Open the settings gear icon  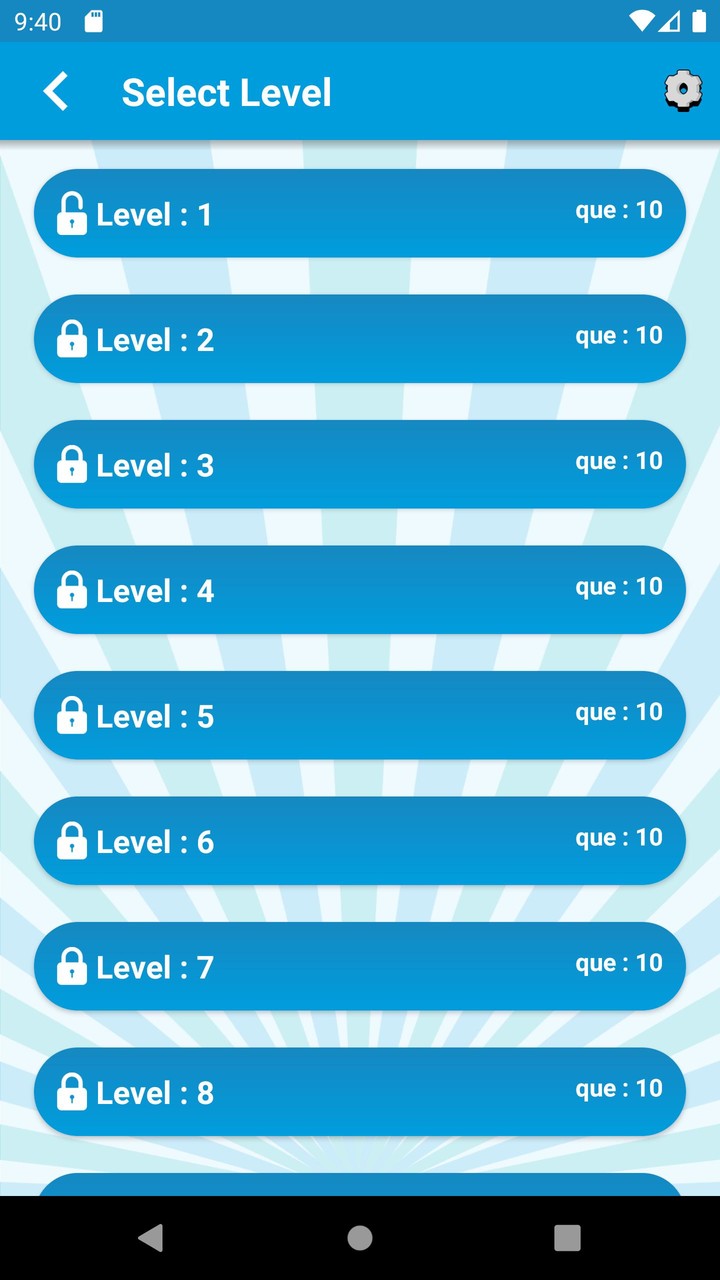[x=683, y=91]
